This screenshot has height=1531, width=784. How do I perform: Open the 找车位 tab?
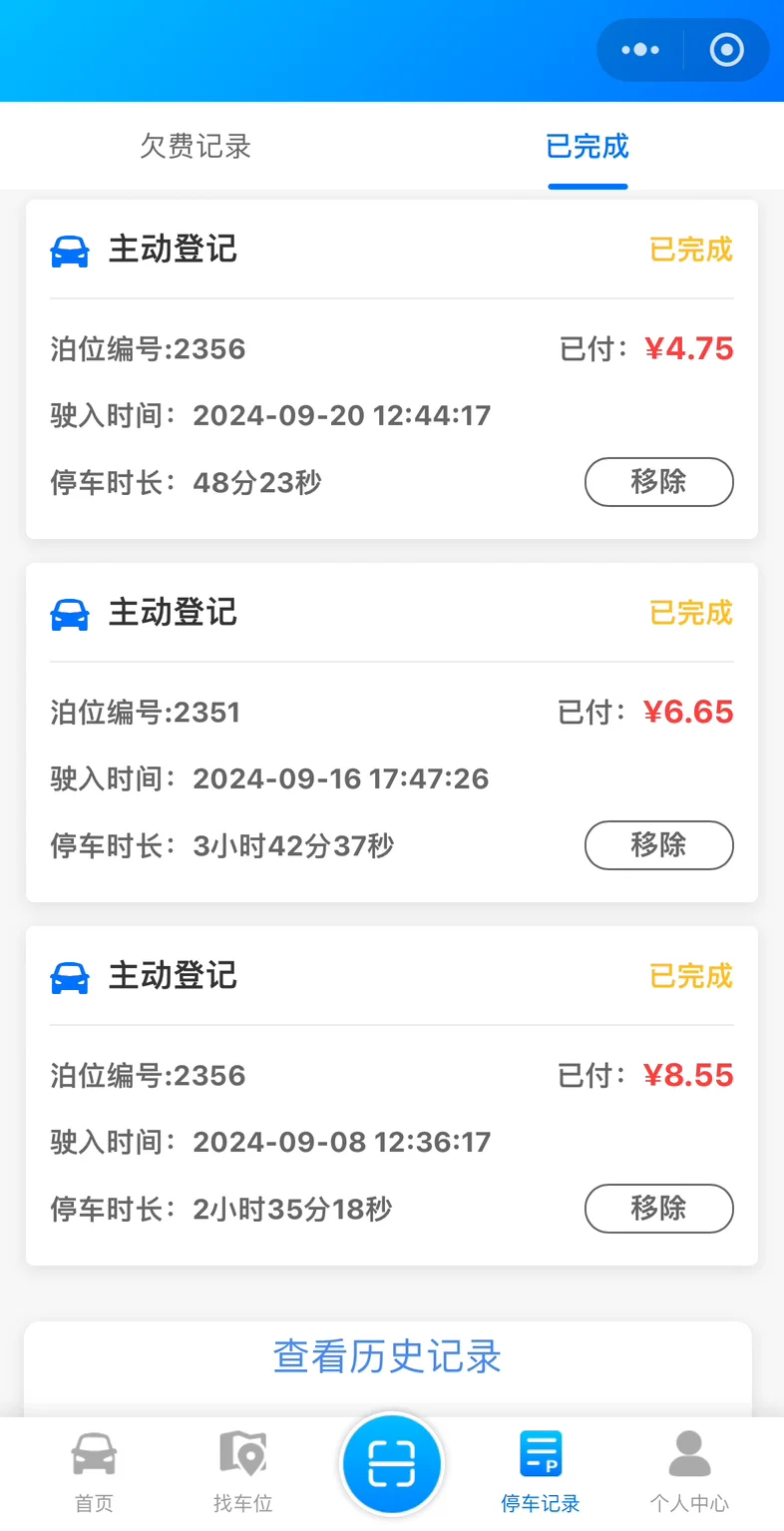pos(243,1471)
